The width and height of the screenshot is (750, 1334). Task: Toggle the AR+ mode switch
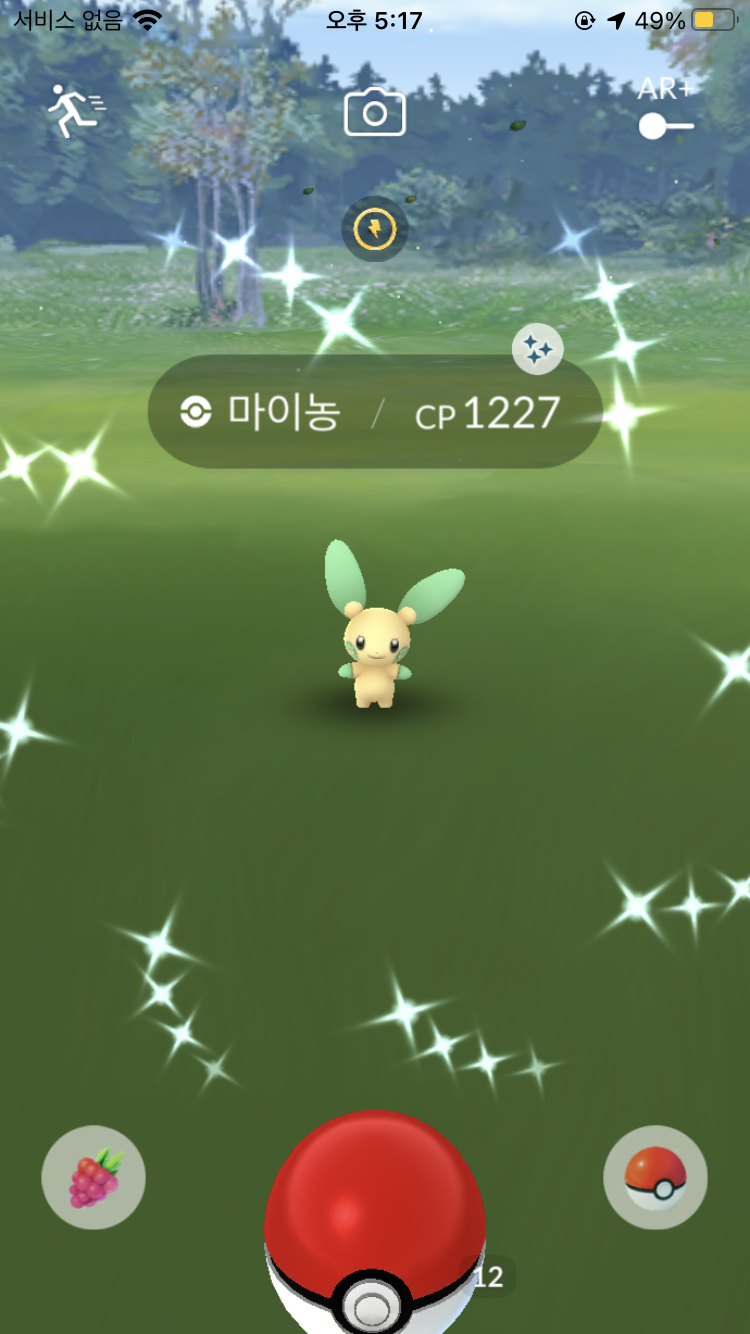point(666,126)
